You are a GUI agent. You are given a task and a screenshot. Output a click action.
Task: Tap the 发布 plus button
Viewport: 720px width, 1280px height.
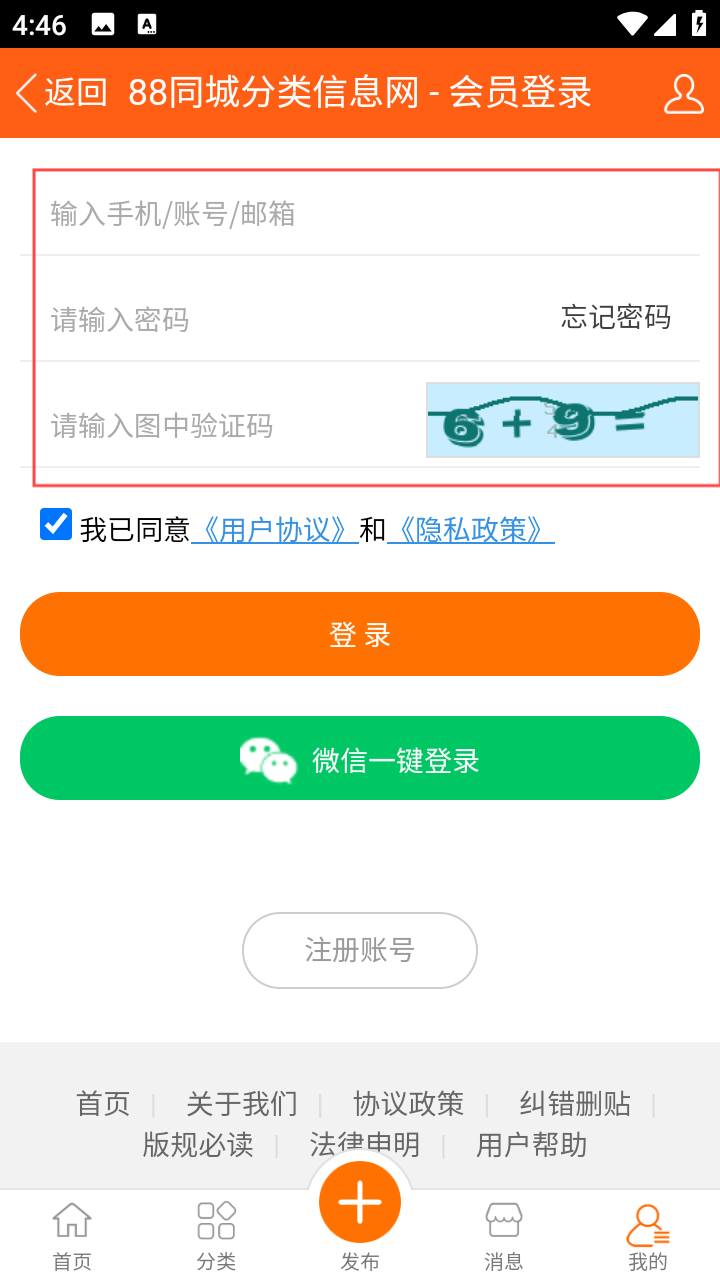360,1205
